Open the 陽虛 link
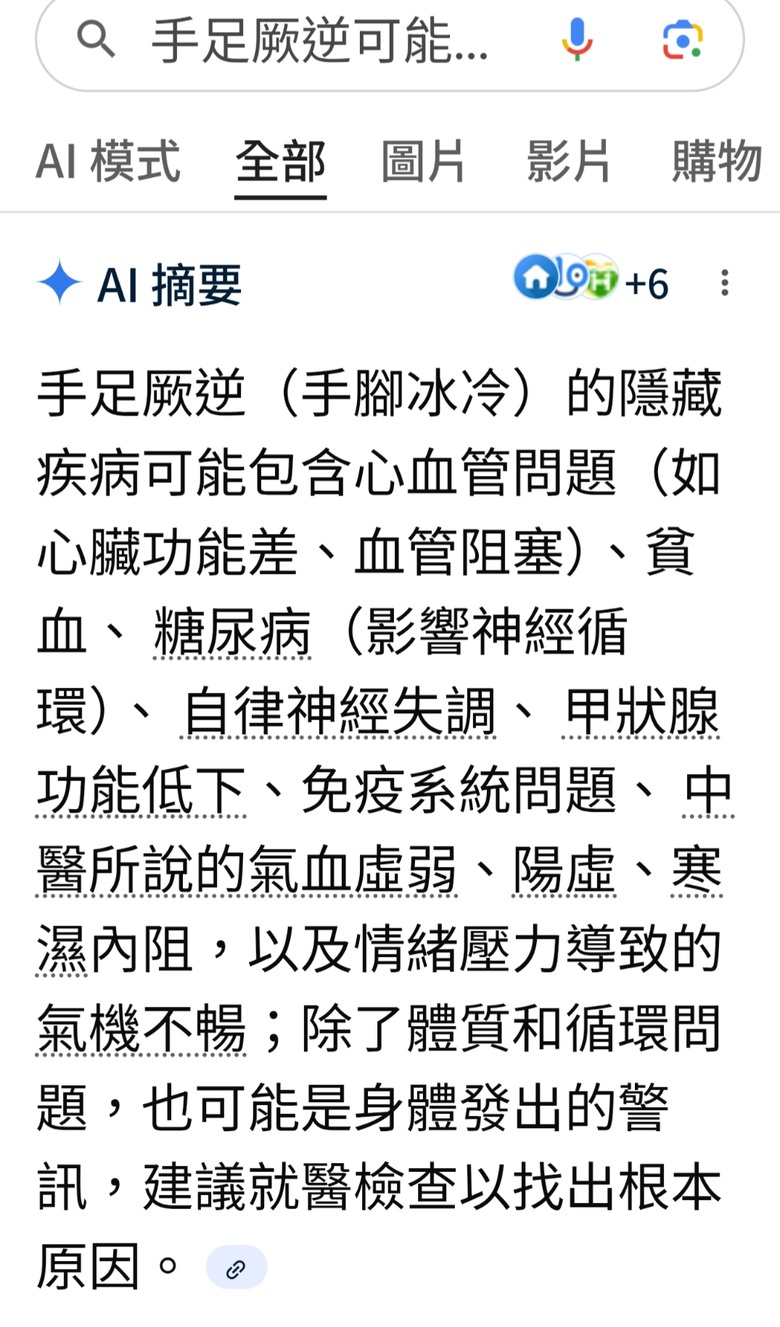This screenshot has width=780, height=1327. click(564, 873)
